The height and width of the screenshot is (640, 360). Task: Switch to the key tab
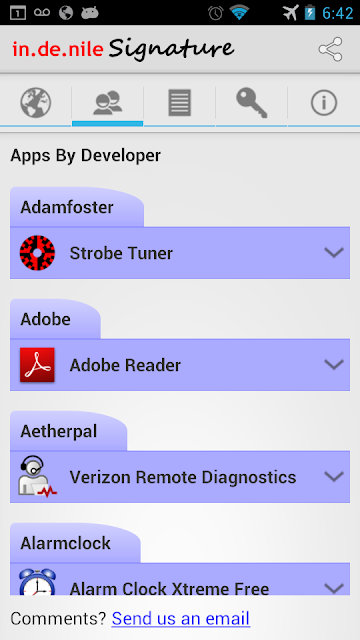[251, 103]
